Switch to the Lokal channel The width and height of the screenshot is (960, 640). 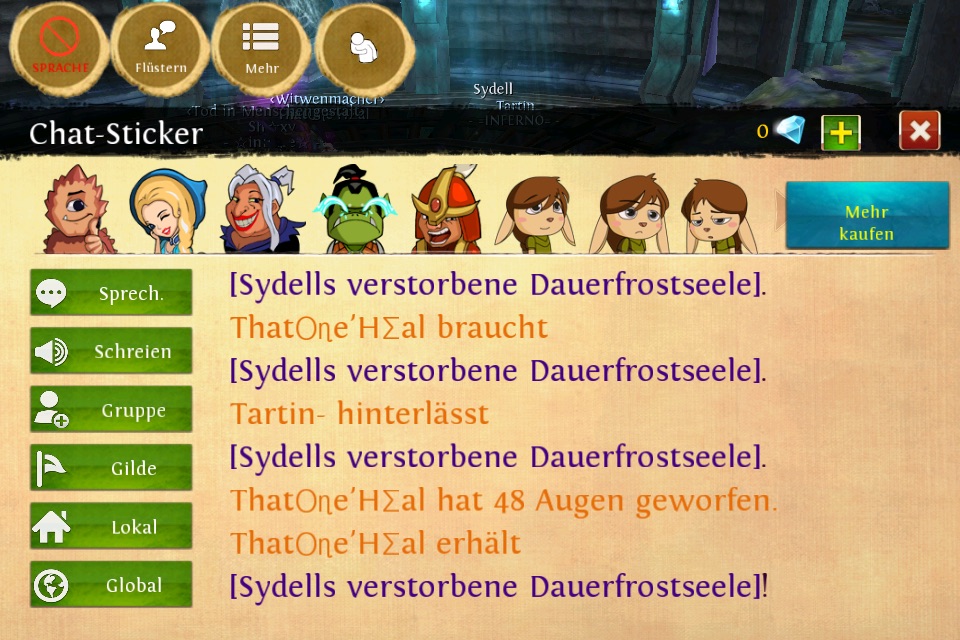tap(111, 527)
